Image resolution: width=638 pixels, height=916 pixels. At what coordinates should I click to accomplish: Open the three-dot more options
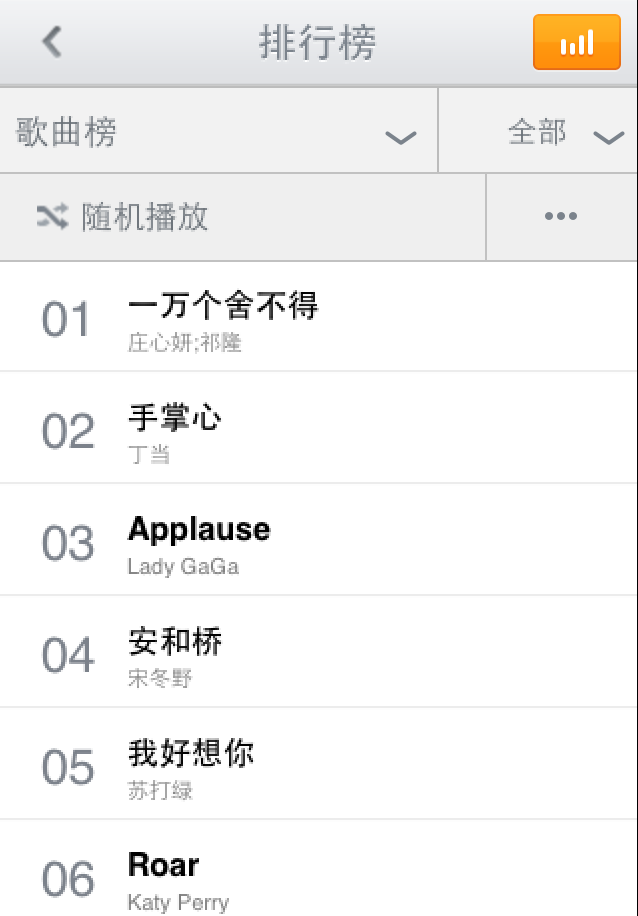coord(561,217)
